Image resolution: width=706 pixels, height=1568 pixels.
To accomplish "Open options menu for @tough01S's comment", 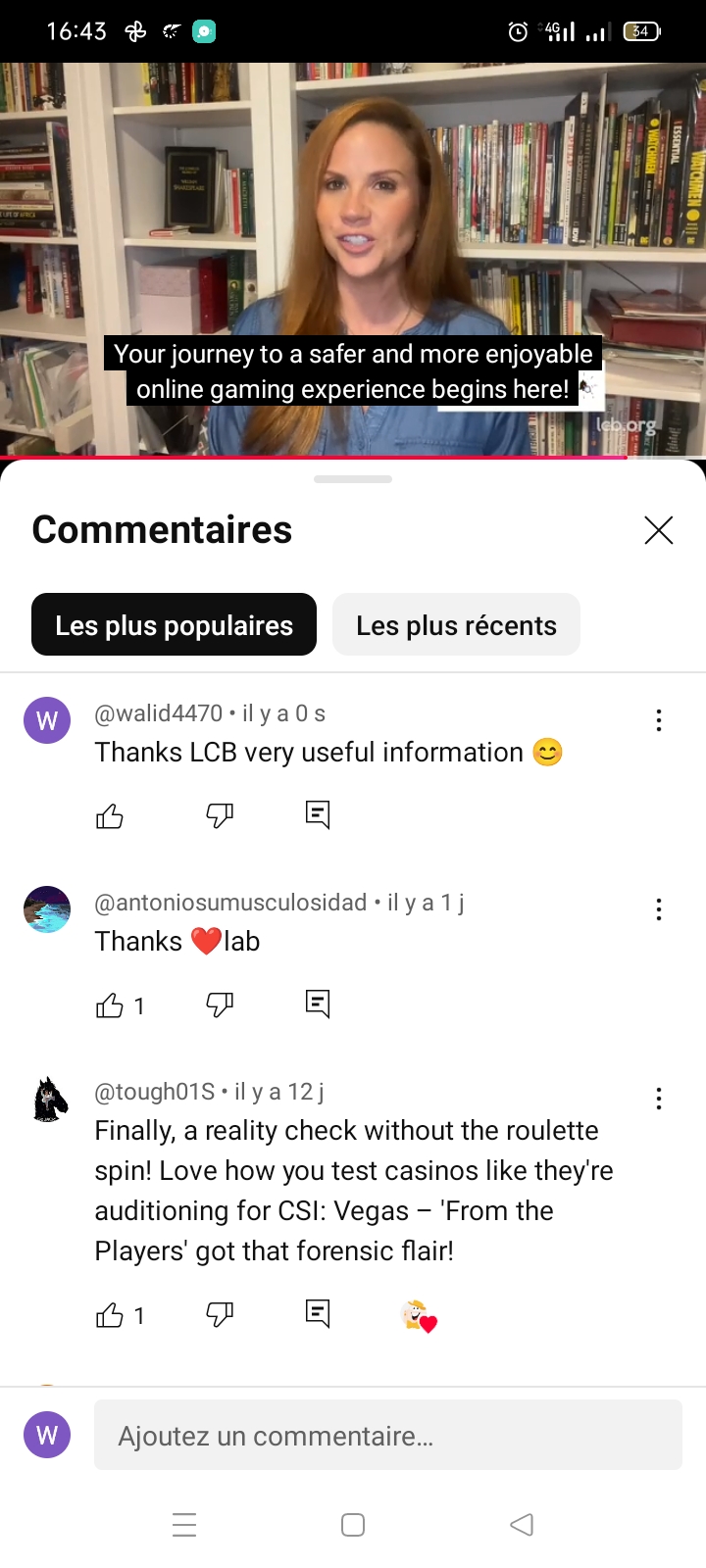I will coord(658,1100).
